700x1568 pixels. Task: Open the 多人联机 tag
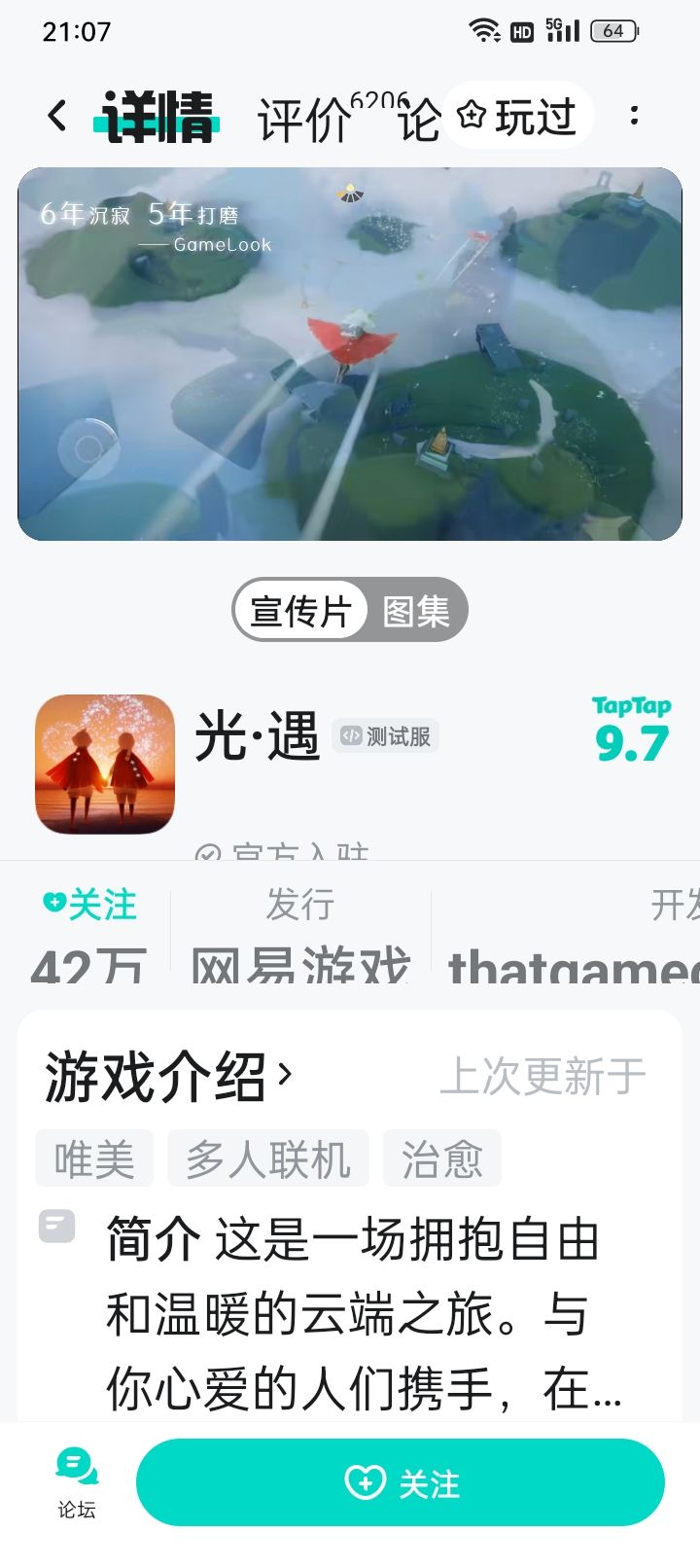coord(268,1158)
